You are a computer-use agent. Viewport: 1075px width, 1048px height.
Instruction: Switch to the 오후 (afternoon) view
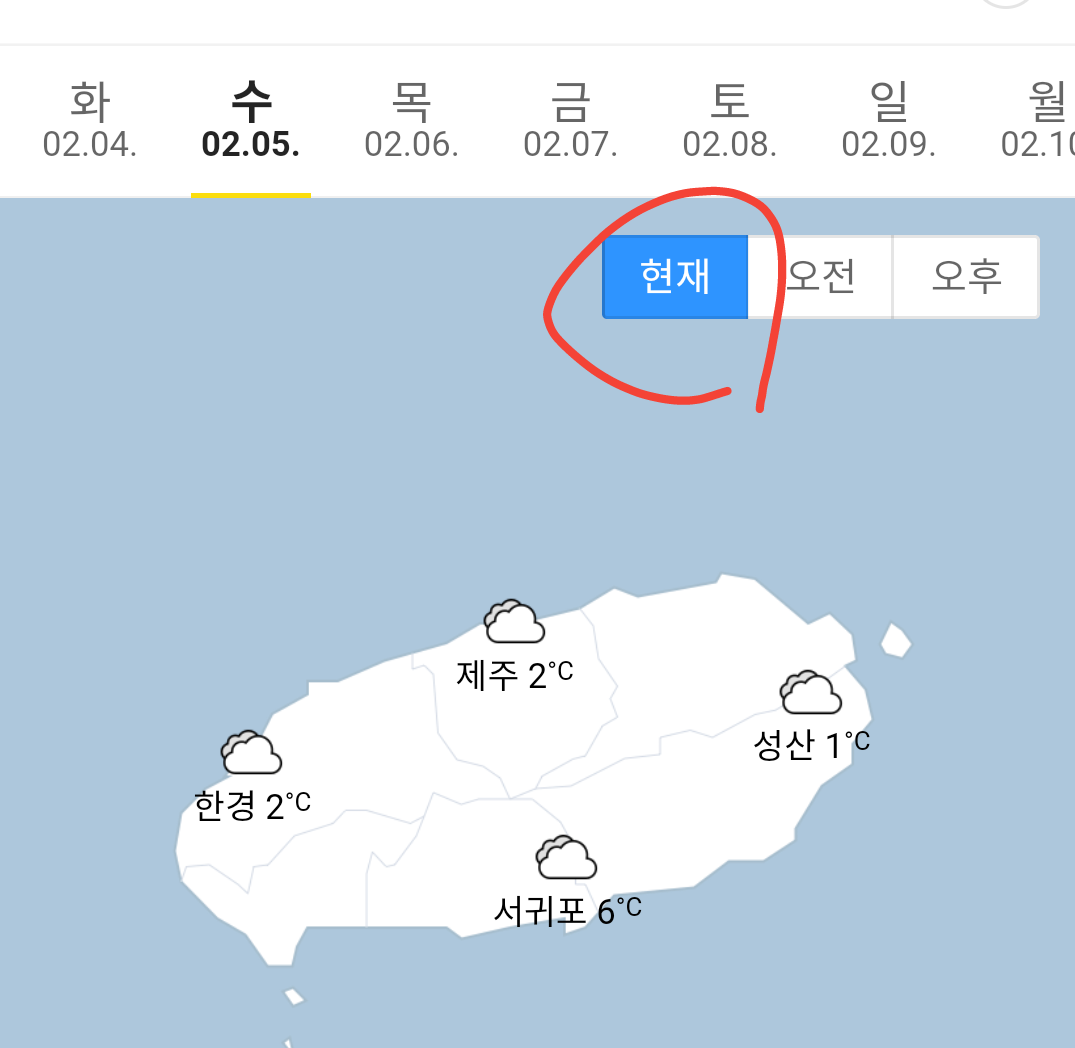[x=965, y=277]
